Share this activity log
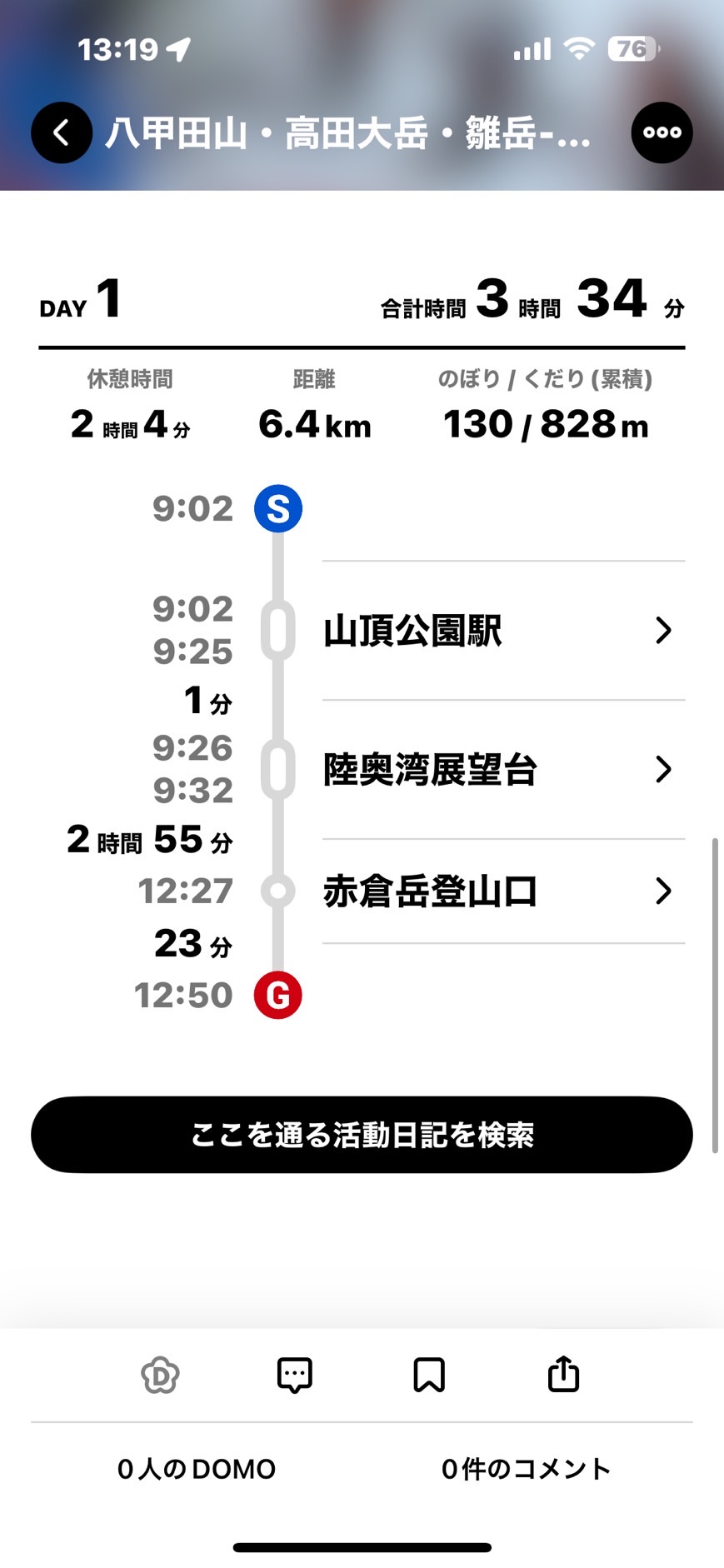Screen dimensions: 724x1568 tap(563, 1375)
